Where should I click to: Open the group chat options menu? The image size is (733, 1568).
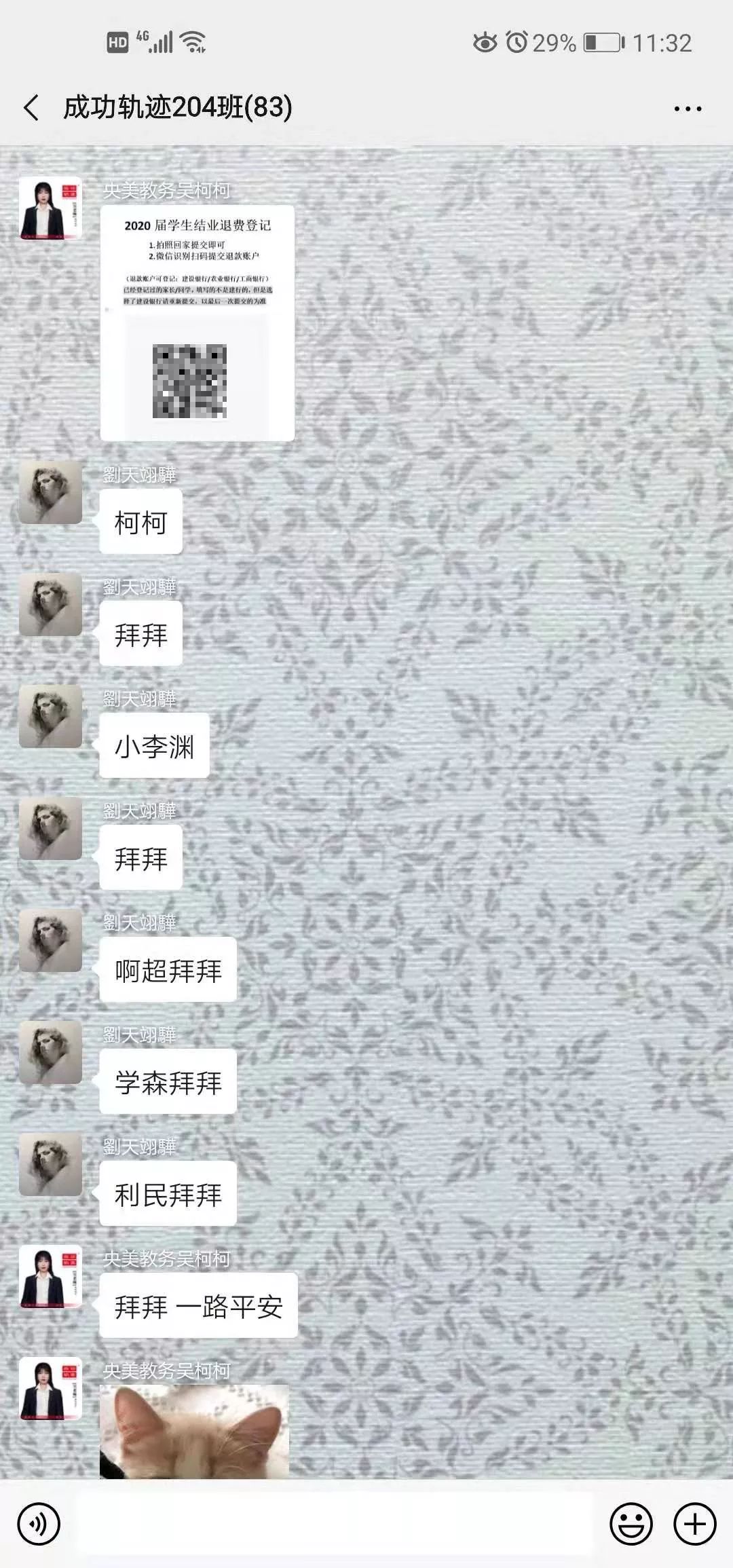pos(688,109)
